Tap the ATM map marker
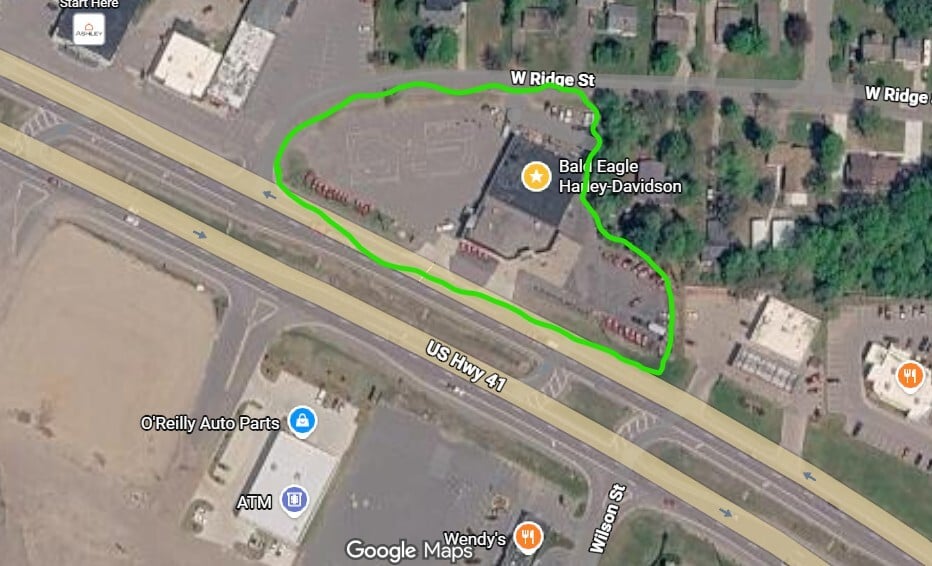932x566 pixels. 295,500
